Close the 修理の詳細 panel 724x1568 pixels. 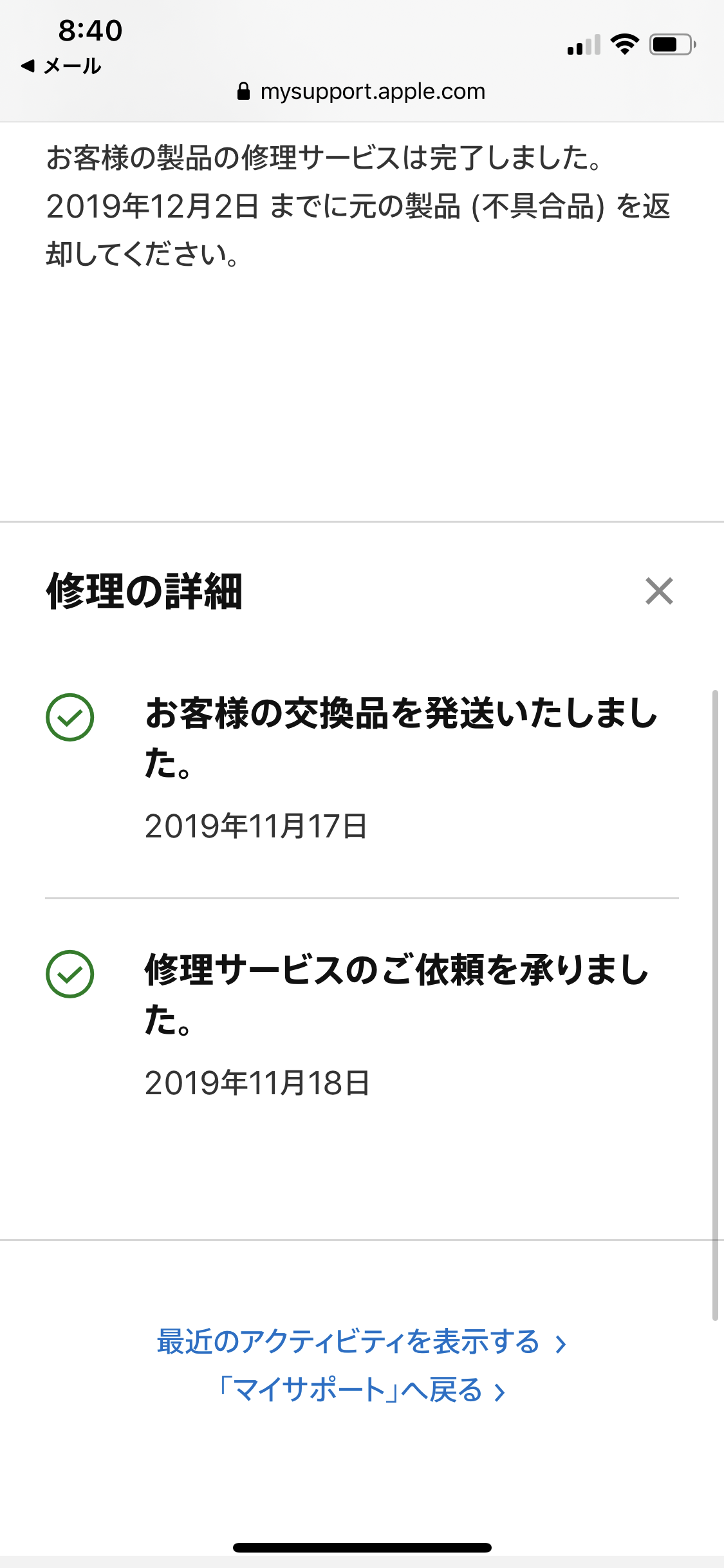point(659,591)
